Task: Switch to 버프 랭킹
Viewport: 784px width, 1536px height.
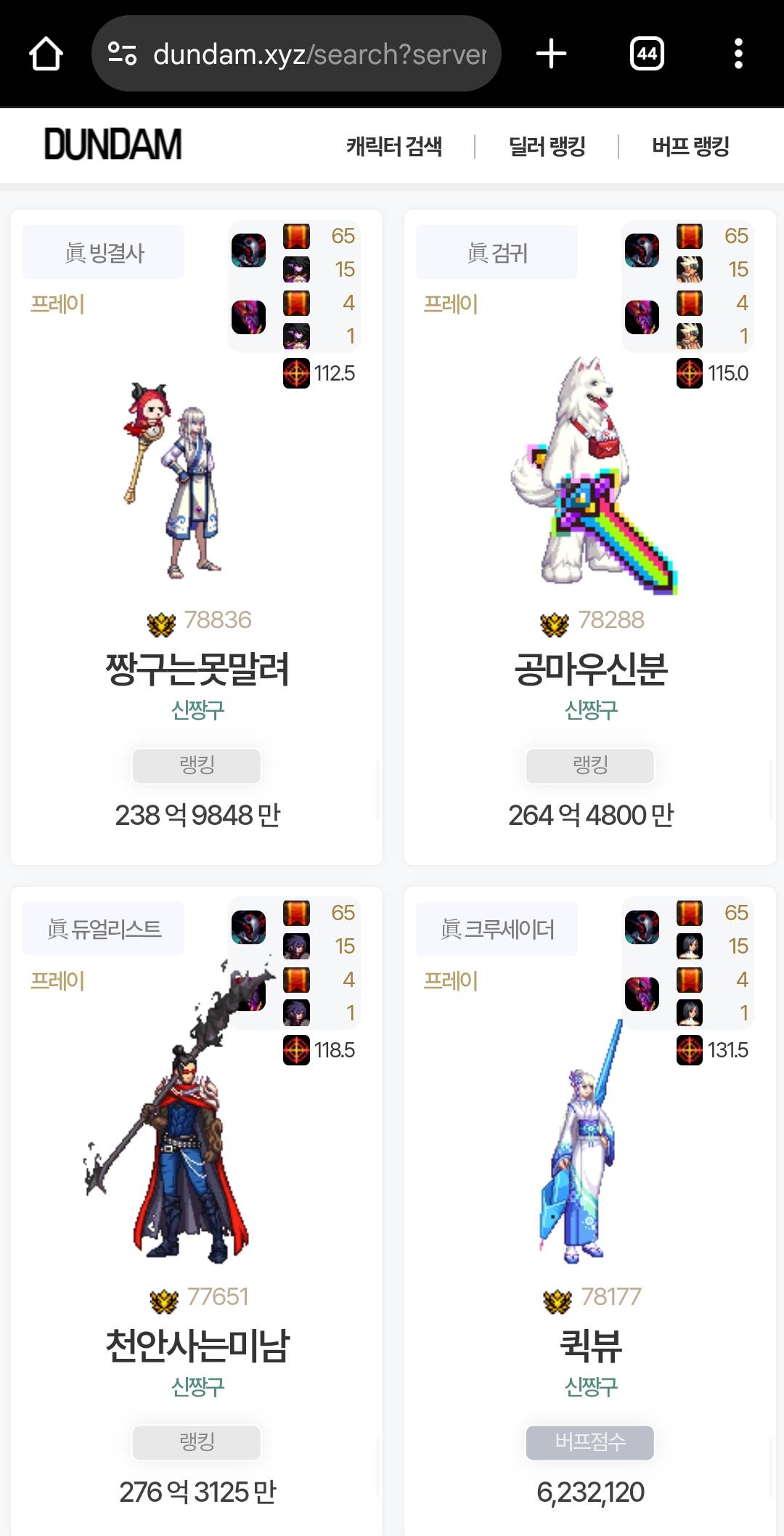Action: (x=690, y=147)
